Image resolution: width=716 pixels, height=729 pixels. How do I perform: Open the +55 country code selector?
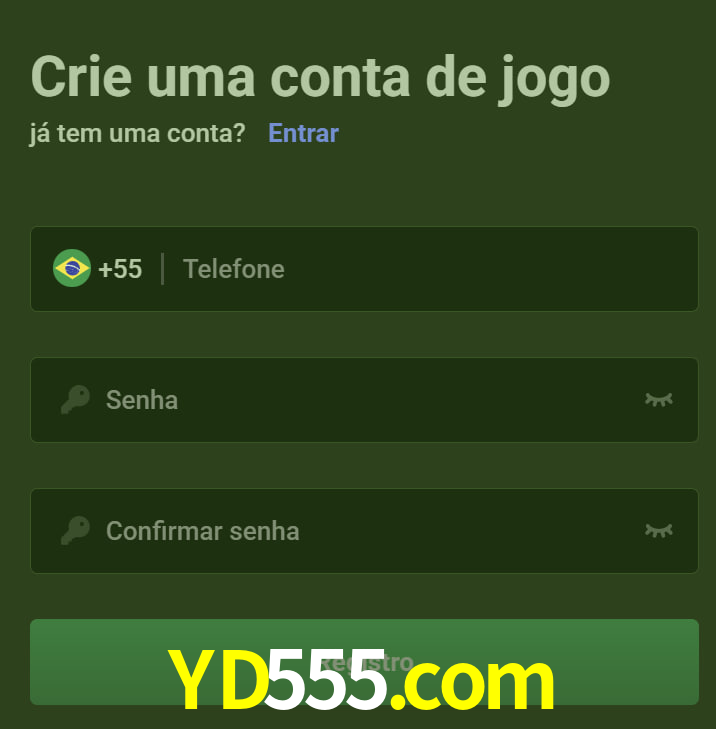click(98, 269)
